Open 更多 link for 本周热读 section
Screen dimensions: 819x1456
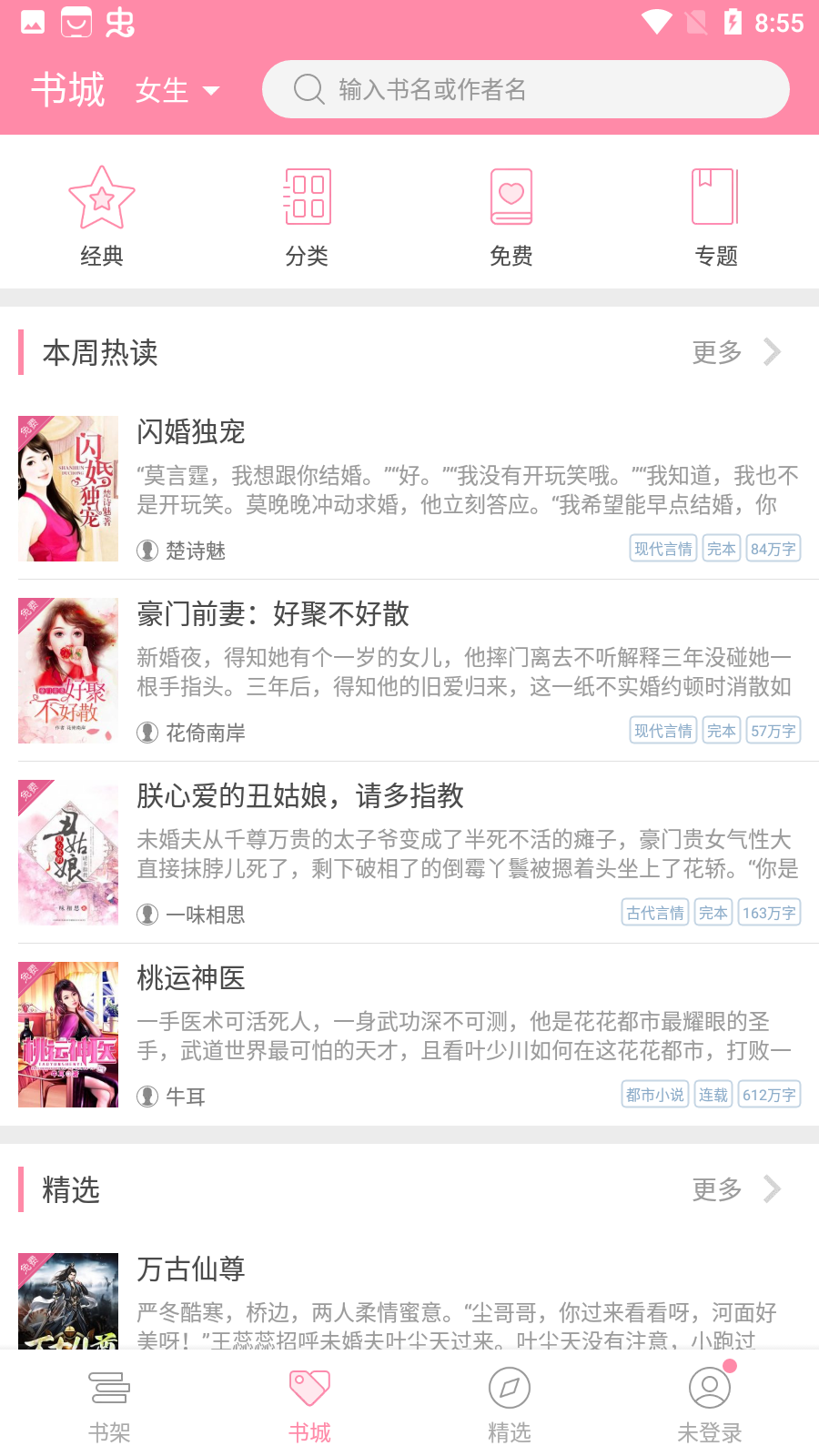[x=717, y=353]
